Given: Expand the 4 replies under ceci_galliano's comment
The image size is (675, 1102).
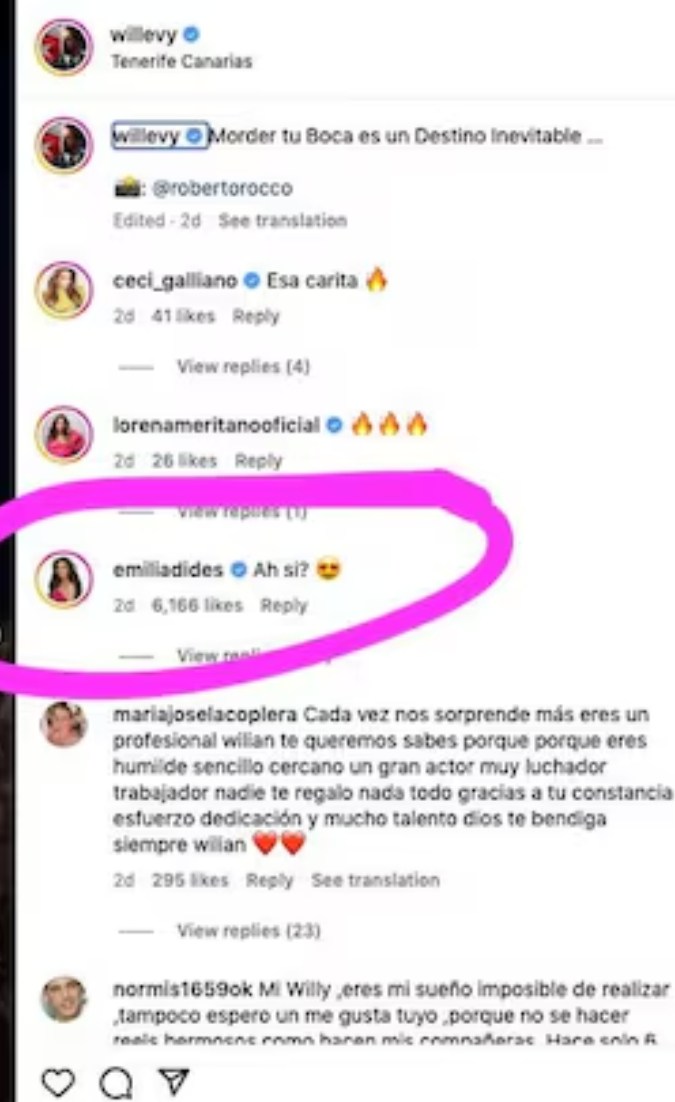Looking at the screenshot, I should 243,367.
